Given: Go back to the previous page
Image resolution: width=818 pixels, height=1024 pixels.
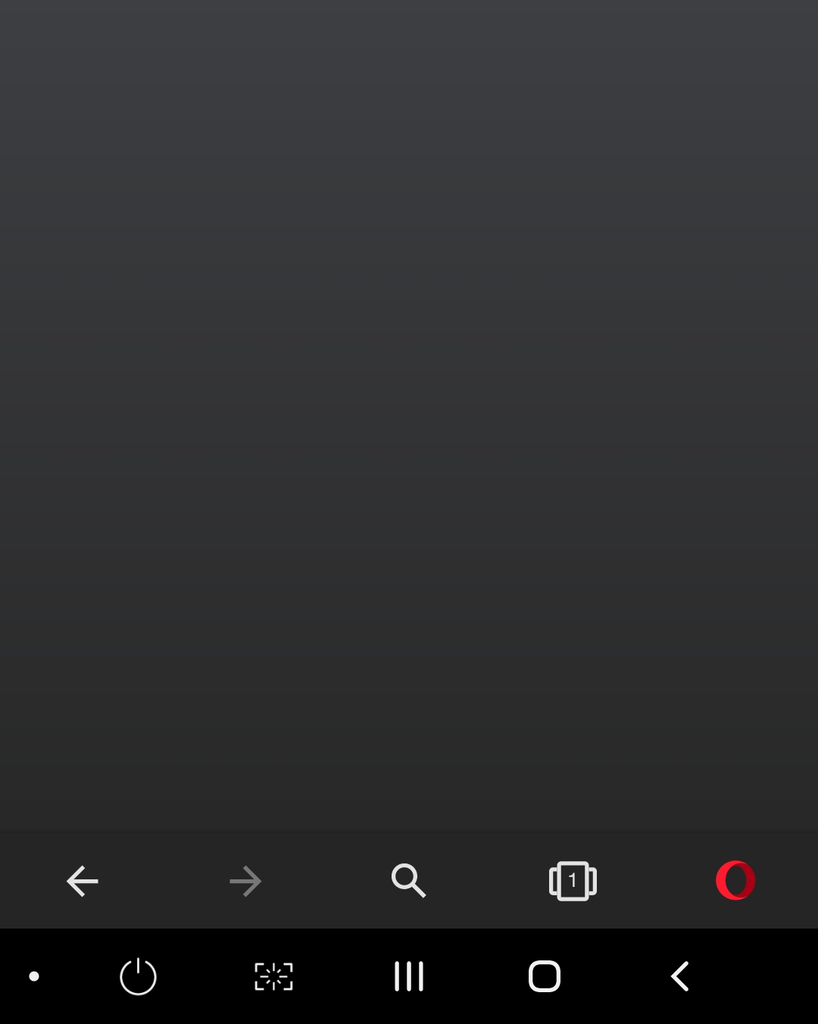Looking at the screenshot, I should (x=82, y=881).
